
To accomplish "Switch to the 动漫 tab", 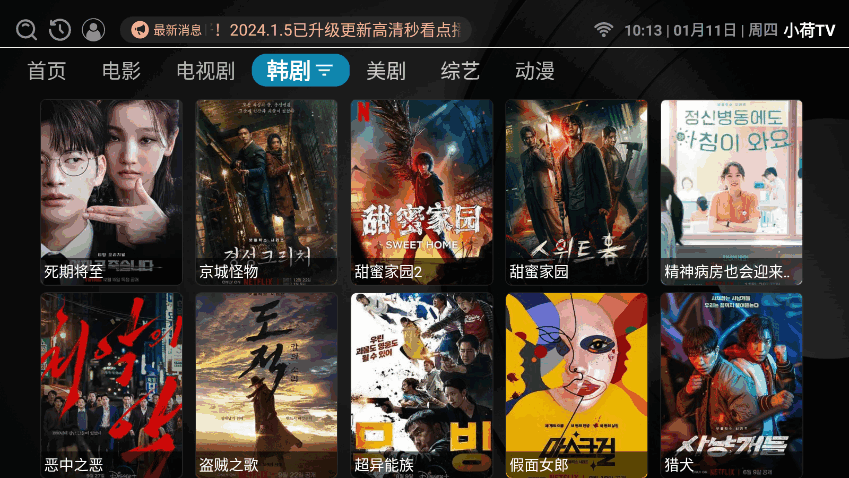I will point(534,71).
